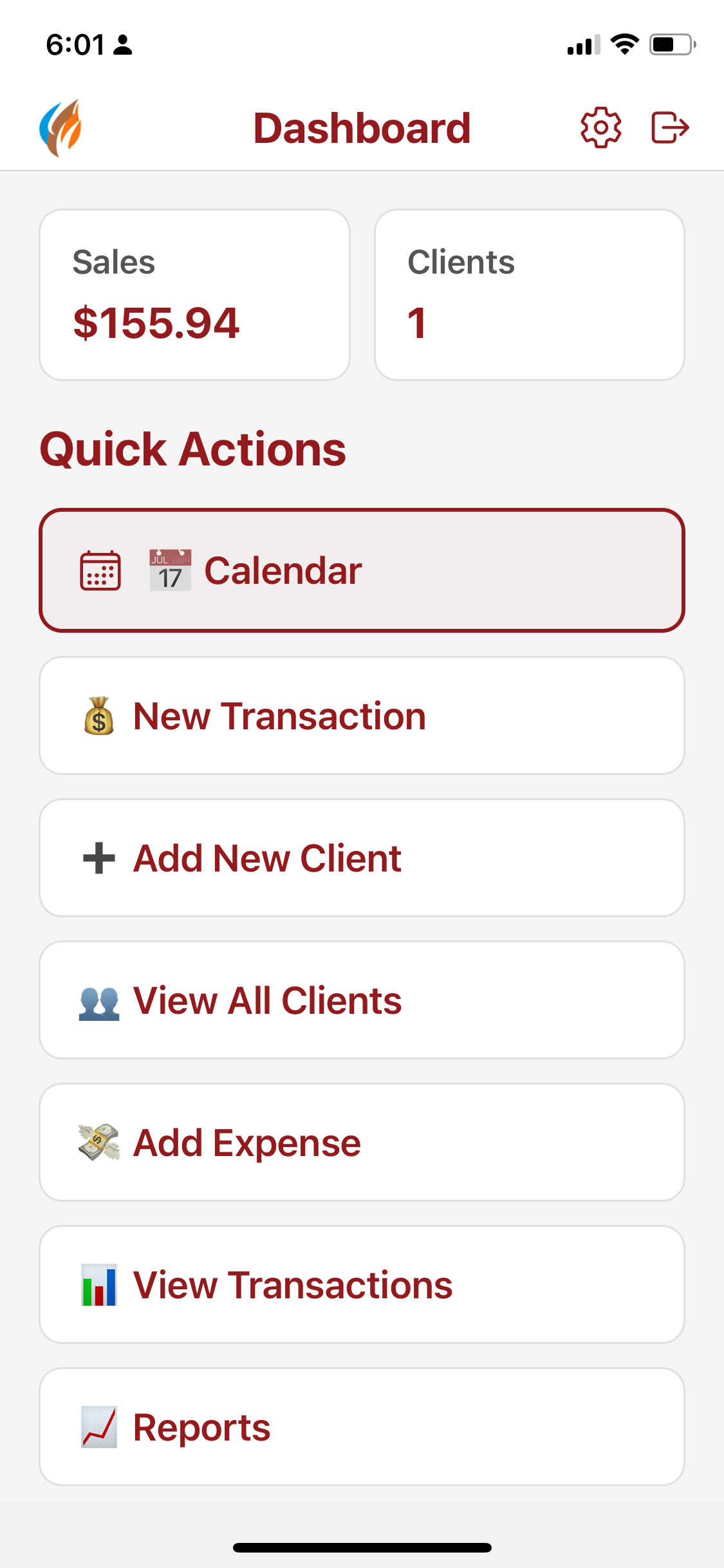Tap the logout icon
Image resolution: width=724 pixels, height=1568 pixels.
670,127
